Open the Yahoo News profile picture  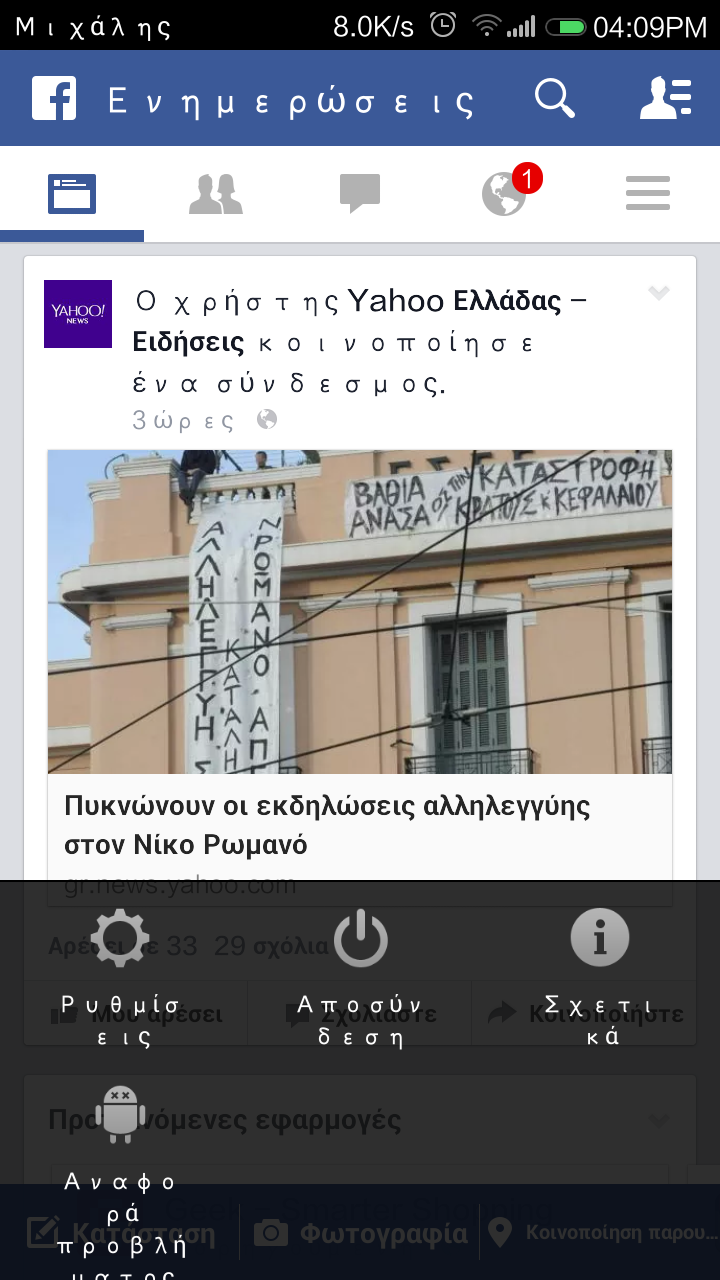click(x=78, y=314)
